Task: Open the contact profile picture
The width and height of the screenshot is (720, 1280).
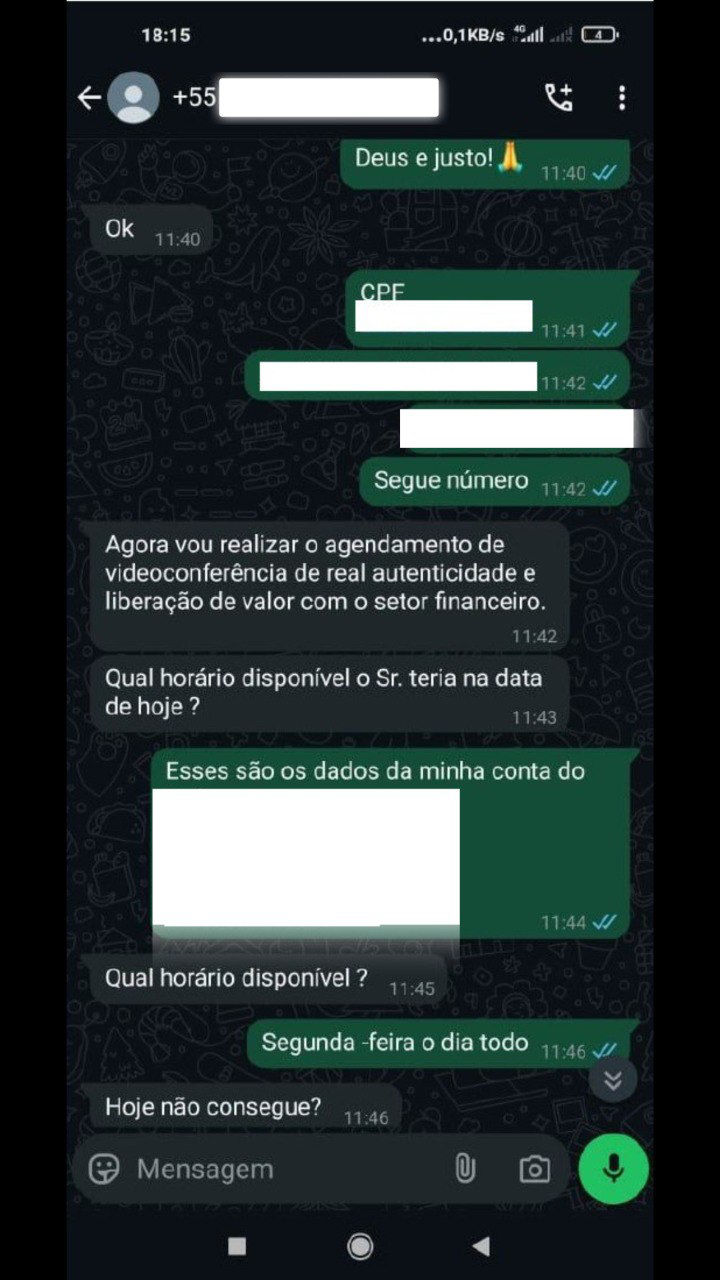Action: click(133, 98)
